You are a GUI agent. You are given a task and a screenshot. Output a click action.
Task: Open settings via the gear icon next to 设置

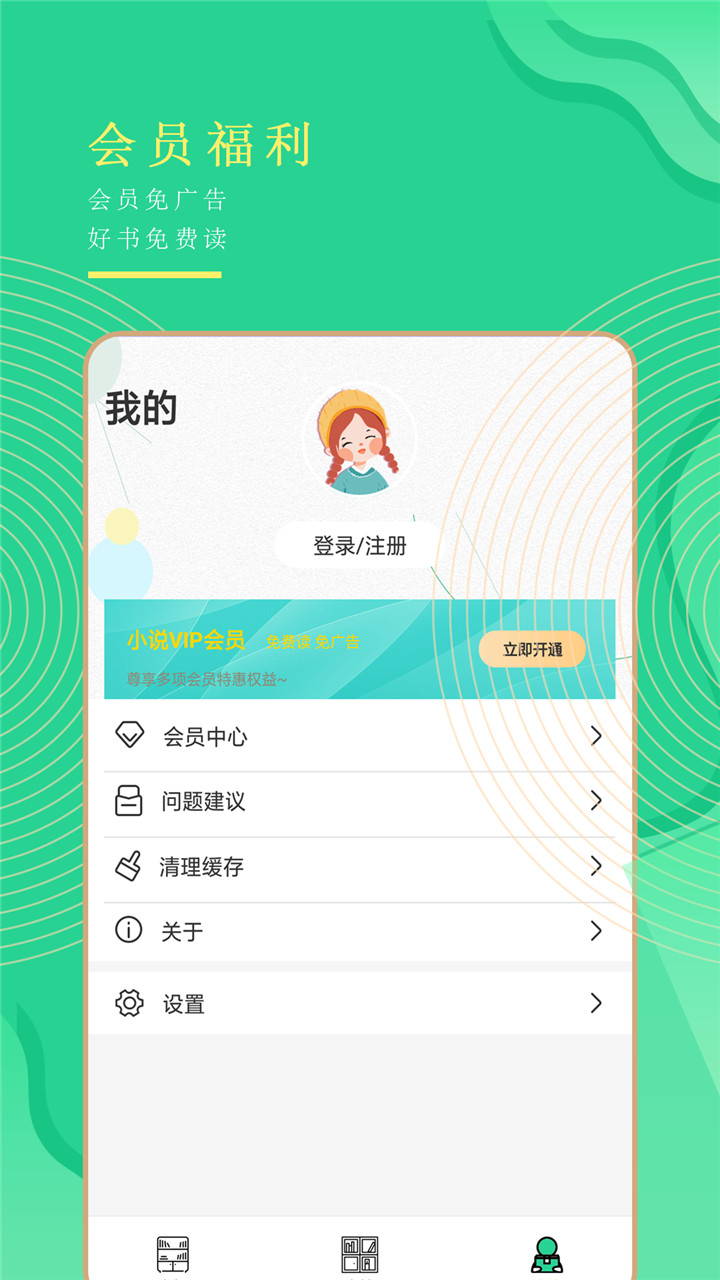coord(128,1003)
